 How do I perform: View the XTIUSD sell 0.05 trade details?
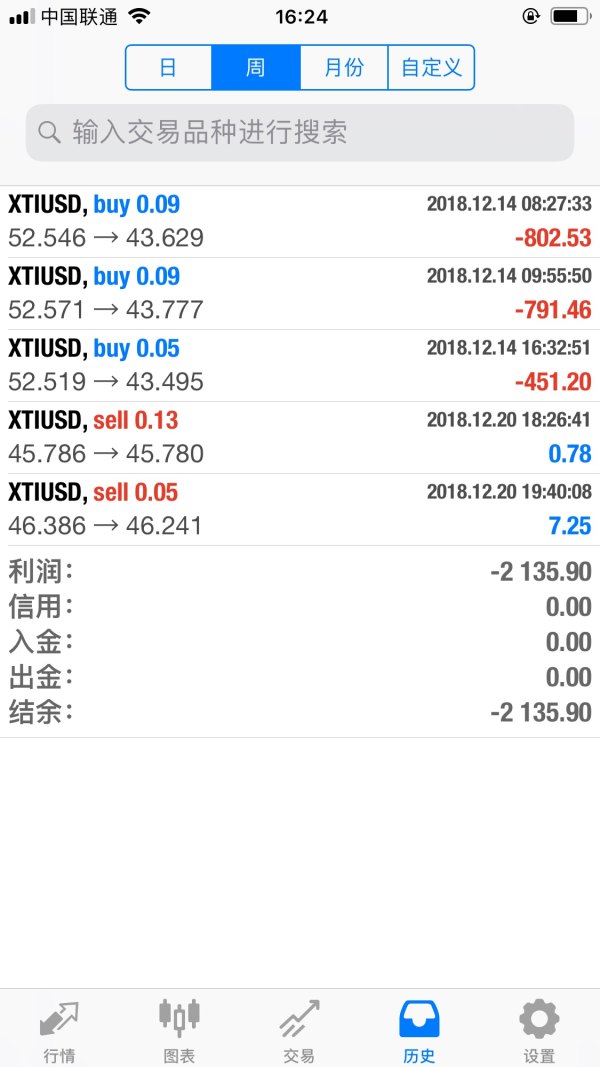tap(300, 510)
